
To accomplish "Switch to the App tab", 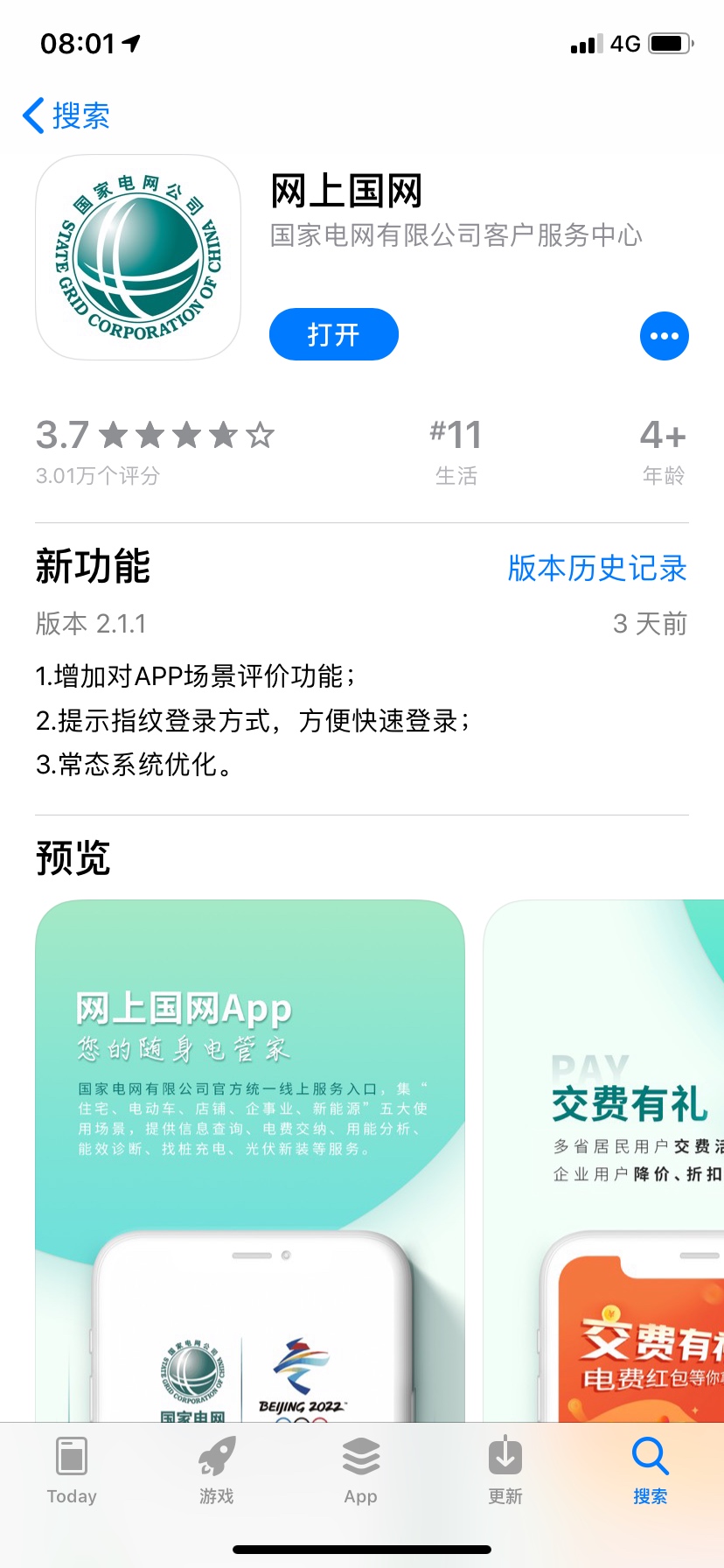I will click(360, 1470).
